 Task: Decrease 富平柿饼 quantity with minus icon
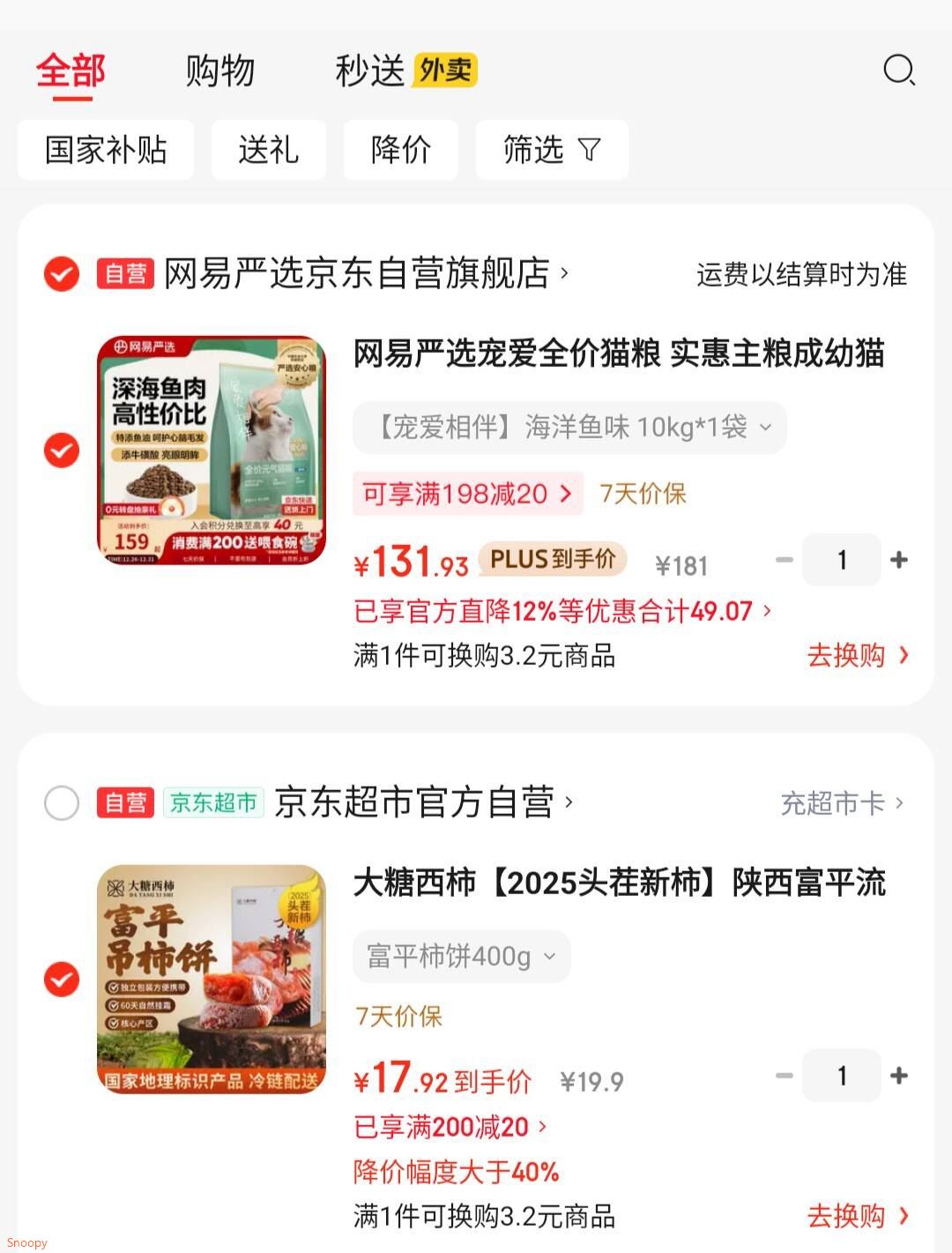point(783,1076)
